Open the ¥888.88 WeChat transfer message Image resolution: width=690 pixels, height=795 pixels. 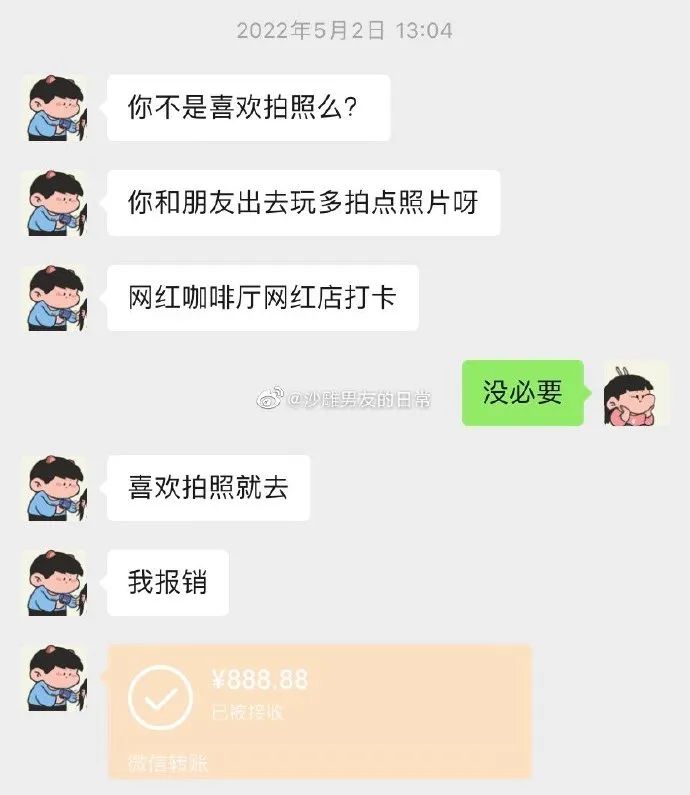coord(319,711)
